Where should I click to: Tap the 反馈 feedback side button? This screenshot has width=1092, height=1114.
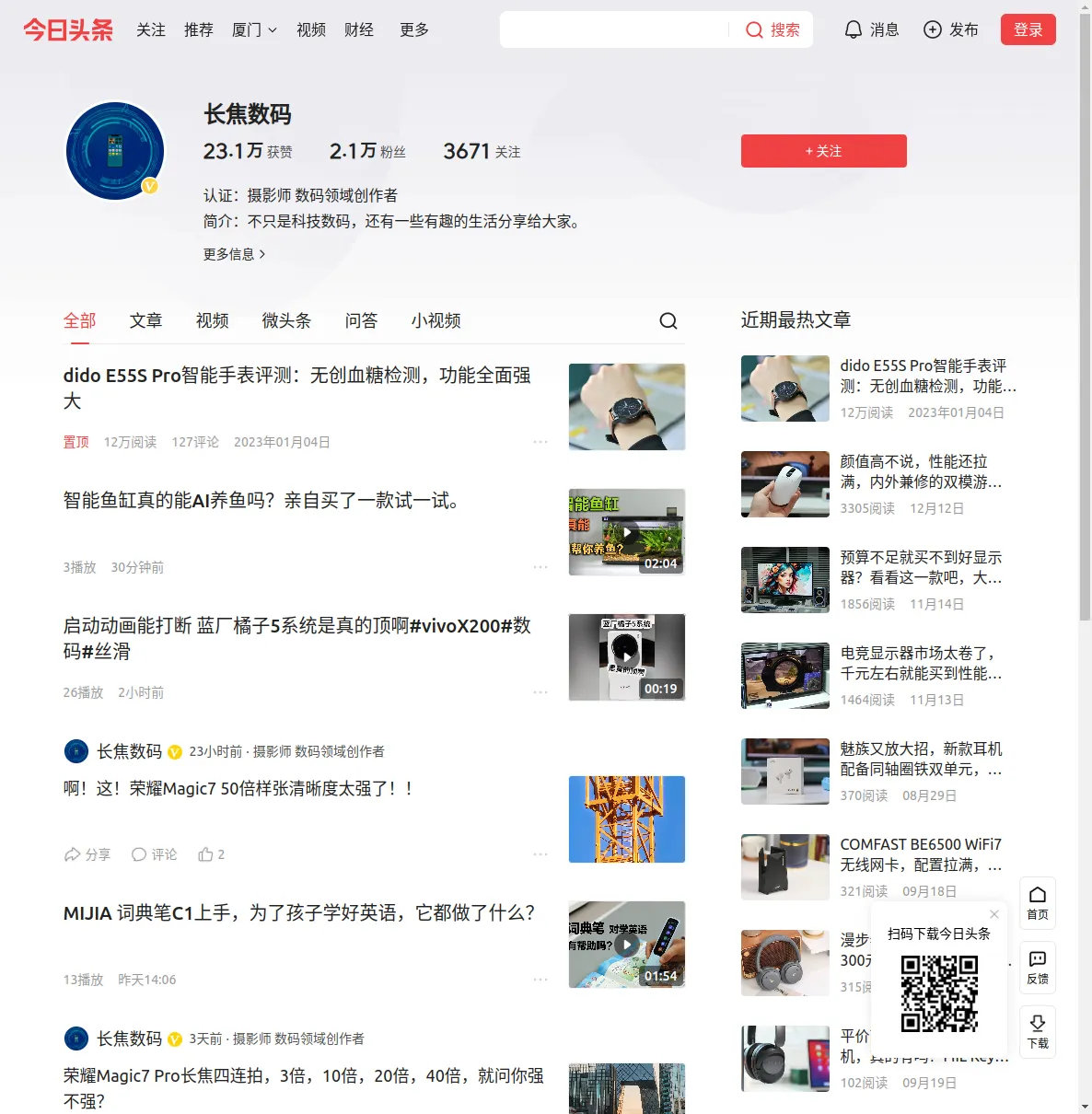point(1037,967)
